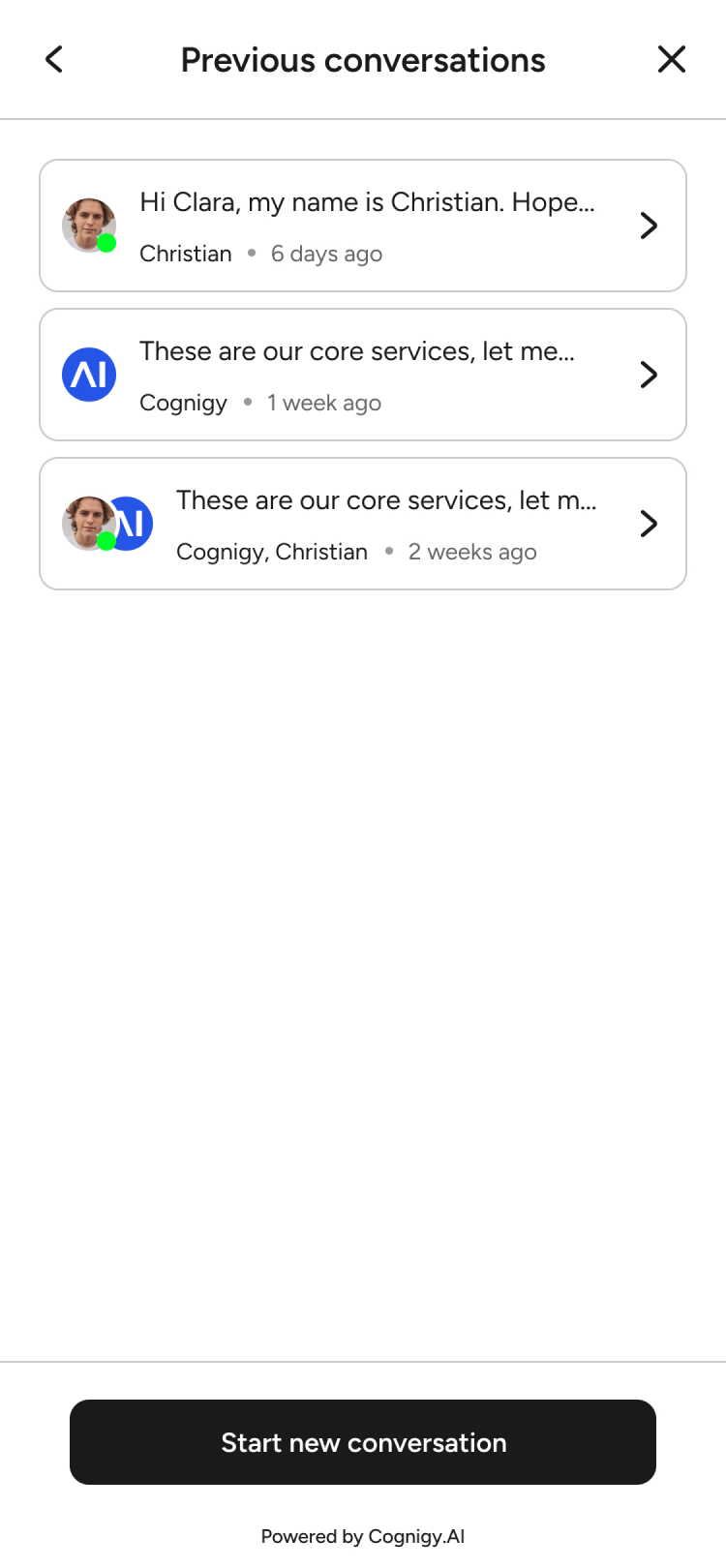This screenshot has height=1568, width=726.
Task: Click the '1 week ago' timestamp
Action: 324,403
